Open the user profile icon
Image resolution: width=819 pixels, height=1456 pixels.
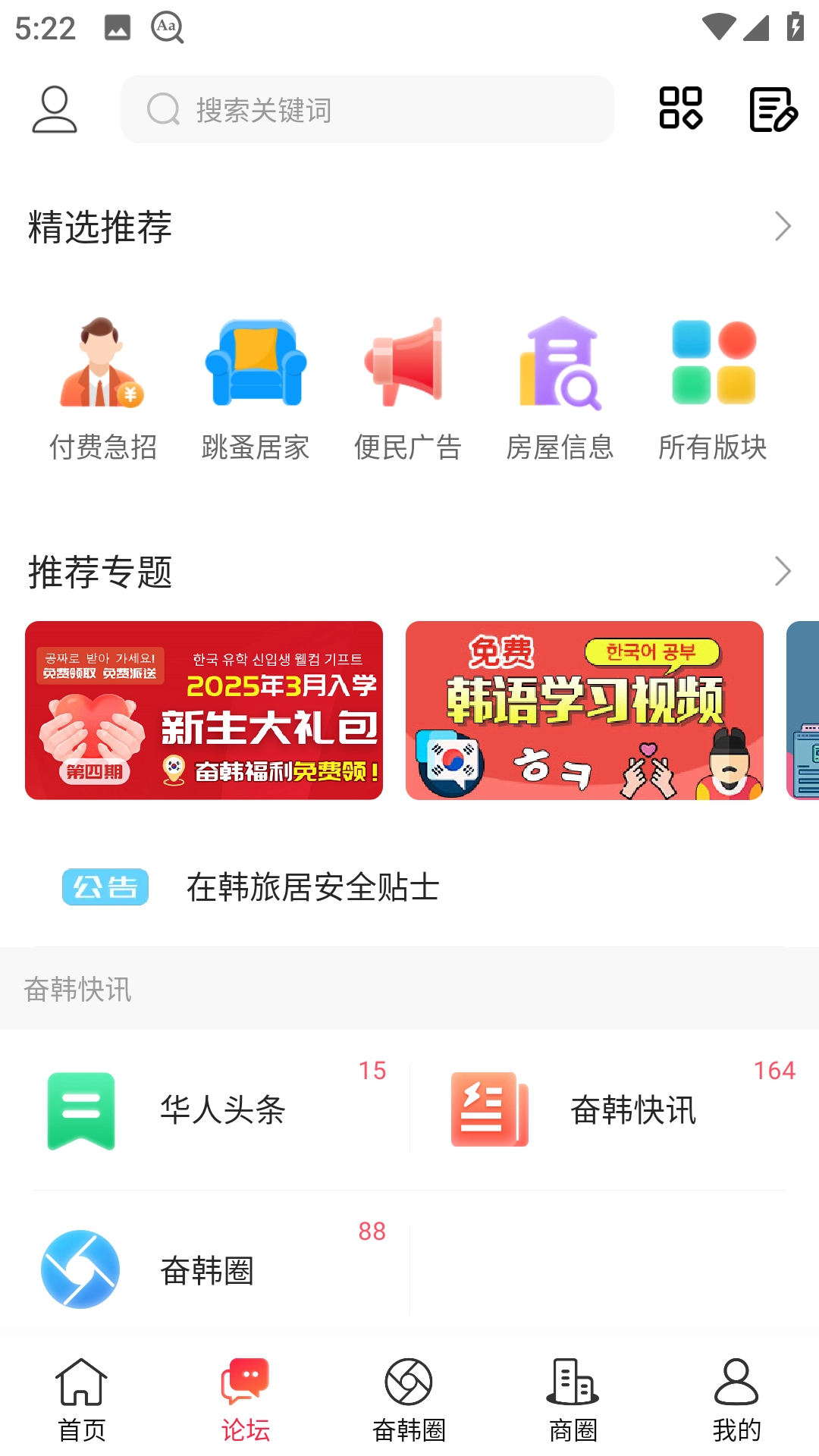55,109
